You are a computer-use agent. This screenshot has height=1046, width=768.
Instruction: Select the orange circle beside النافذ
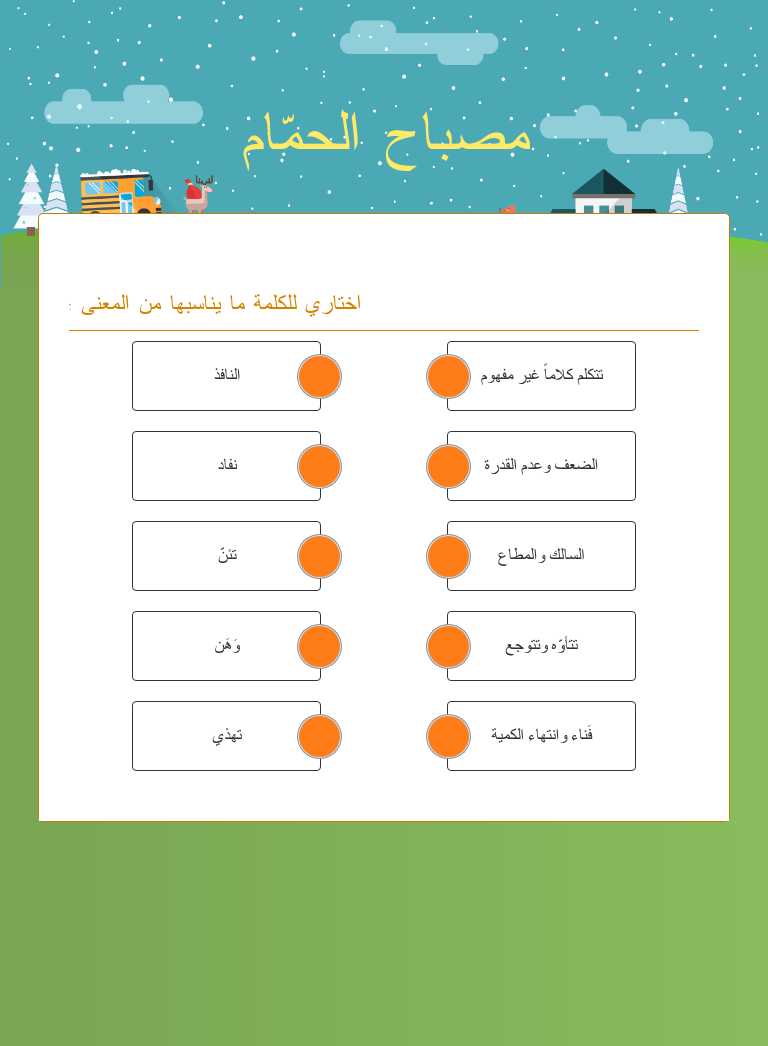(319, 376)
